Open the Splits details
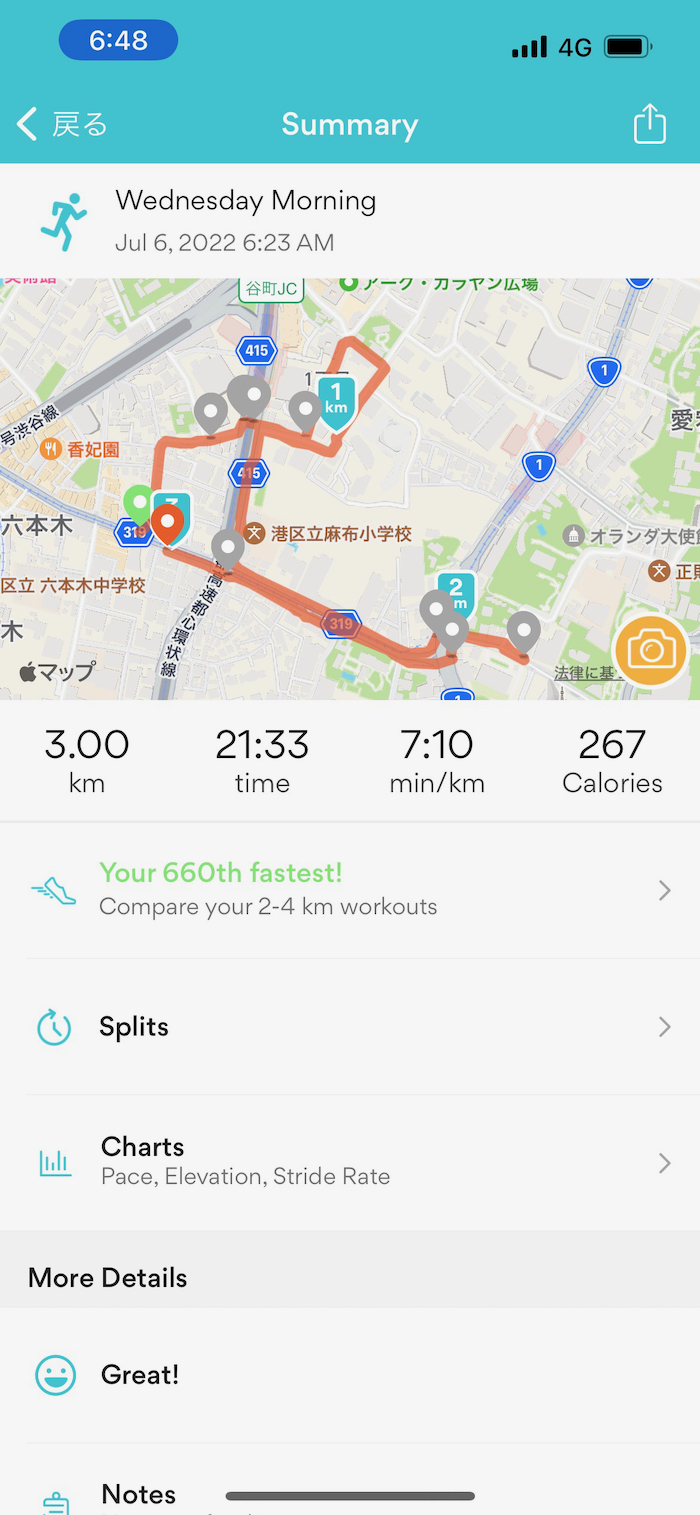The width and height of the screenshot is (700, 1515). point(350,1027)
